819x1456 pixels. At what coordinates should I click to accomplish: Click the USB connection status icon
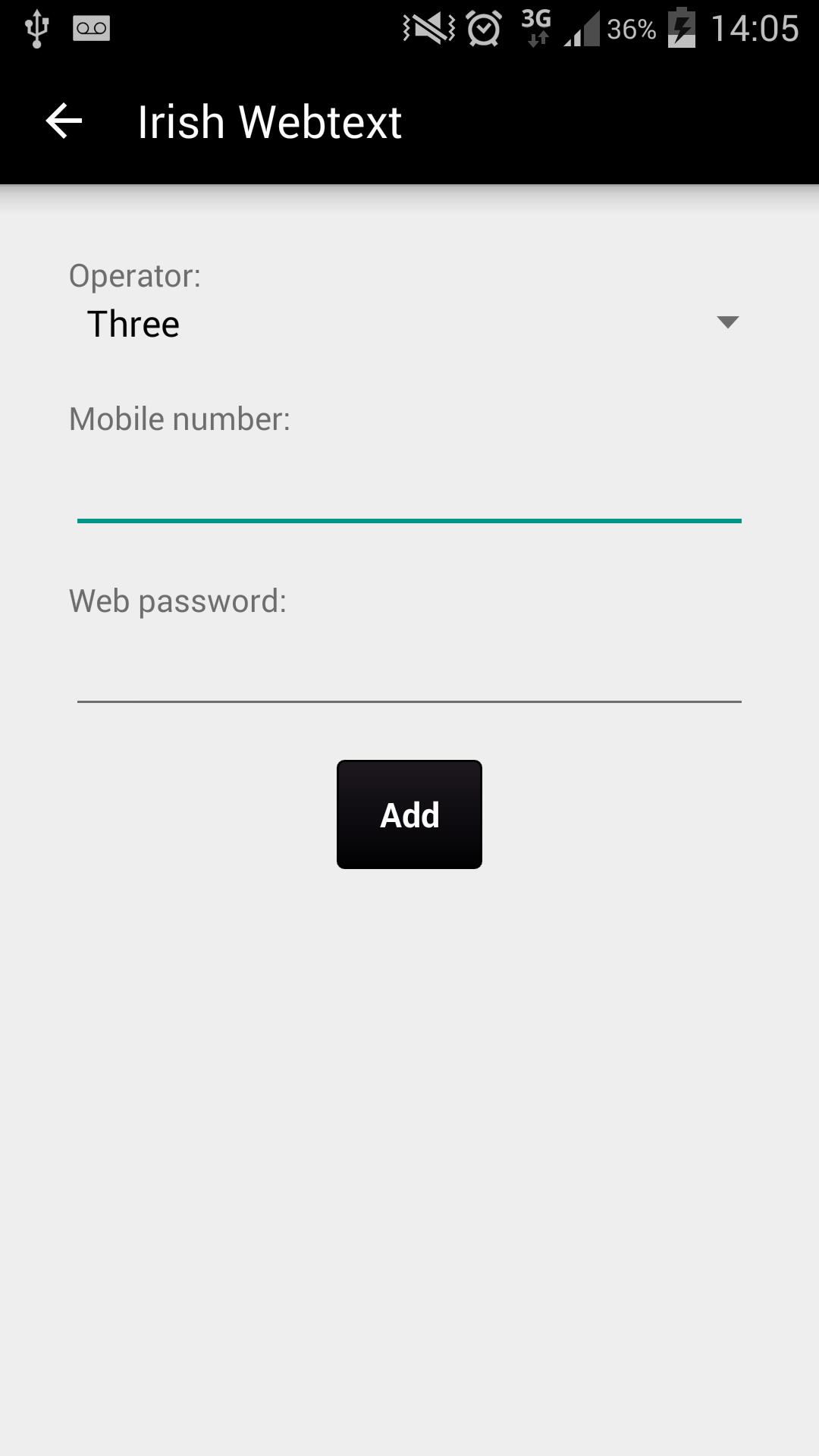[x=36, y=27]
